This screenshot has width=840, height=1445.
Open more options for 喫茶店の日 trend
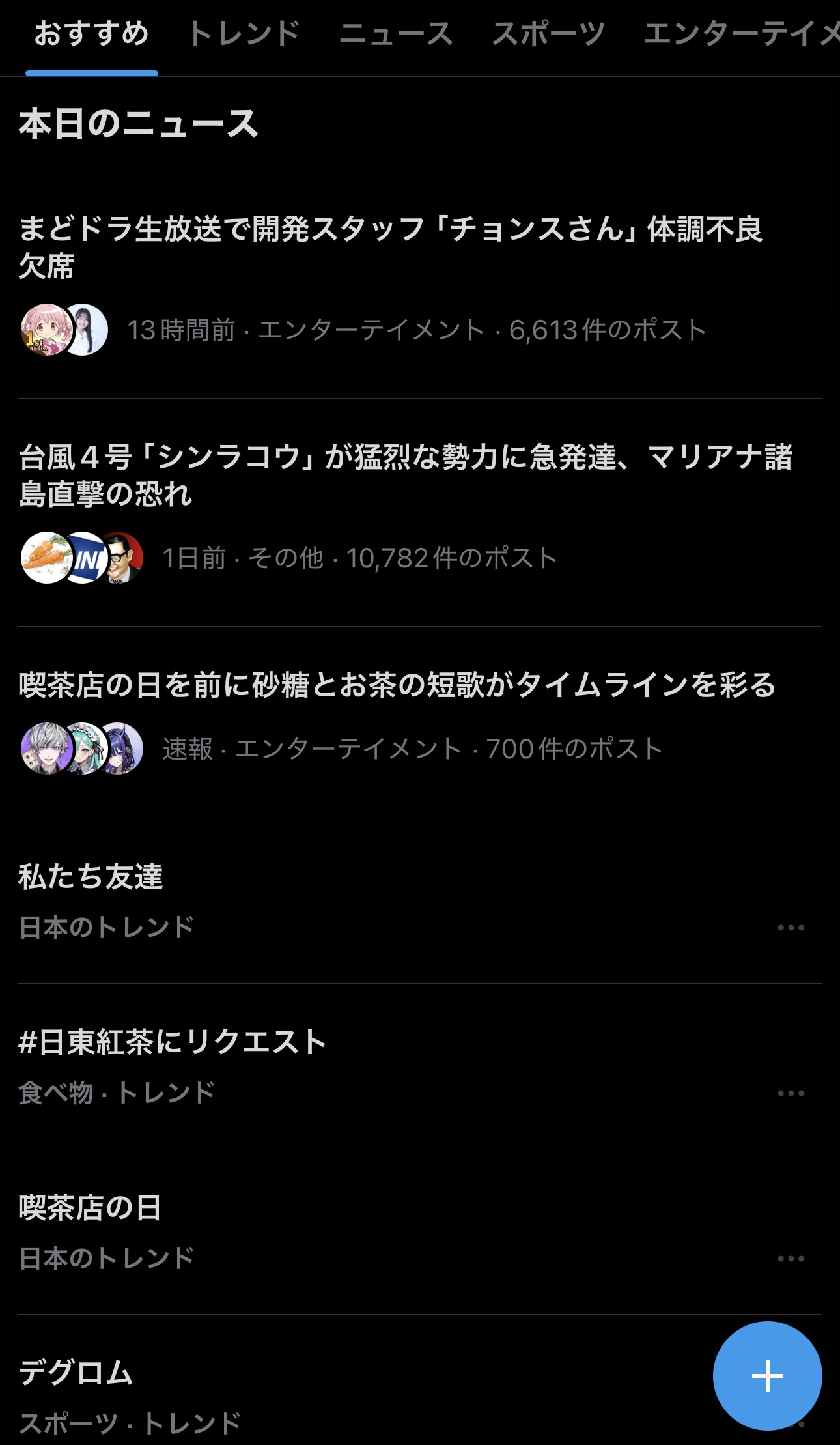tap(791, 1259)
